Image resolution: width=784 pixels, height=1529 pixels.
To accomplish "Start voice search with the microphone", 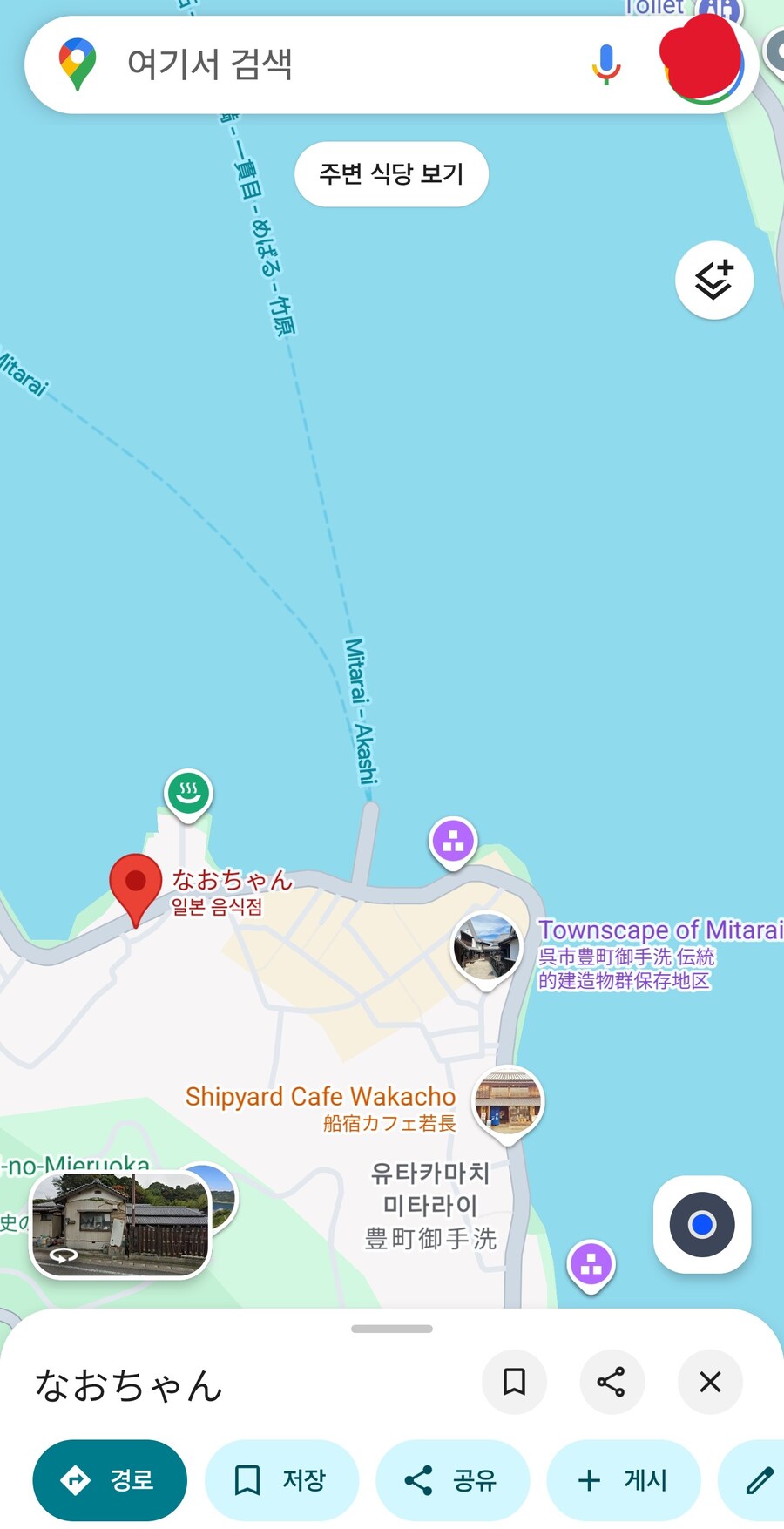I will (606, 64).
